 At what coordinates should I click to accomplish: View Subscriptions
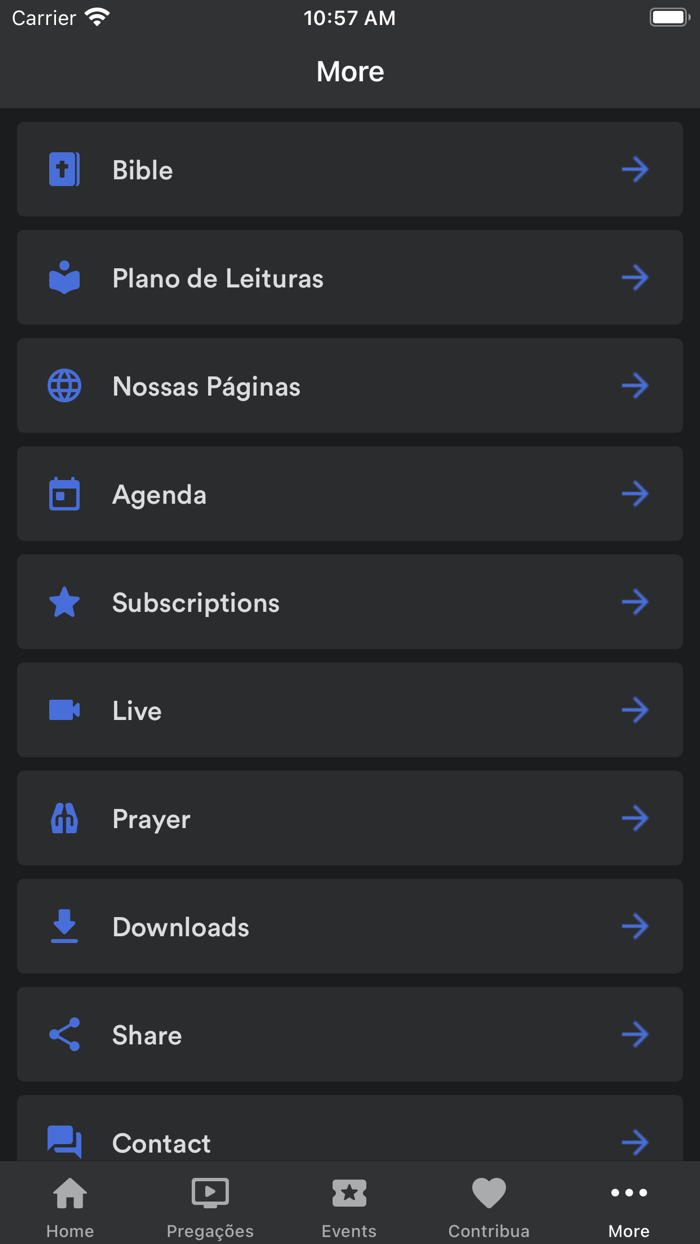click(x=349, y=602)
